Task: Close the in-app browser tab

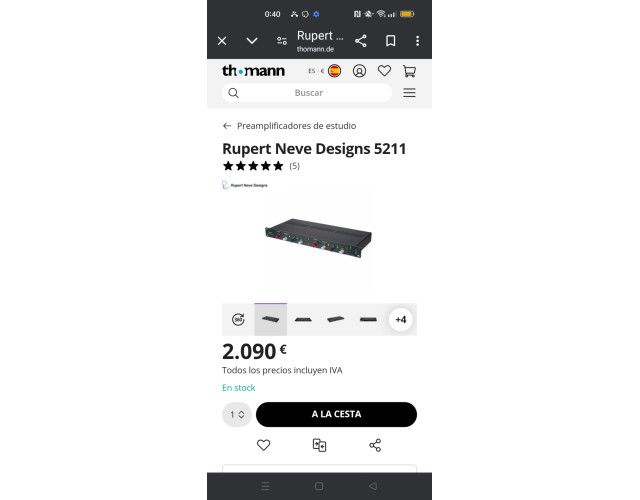Action: [222, 41]
